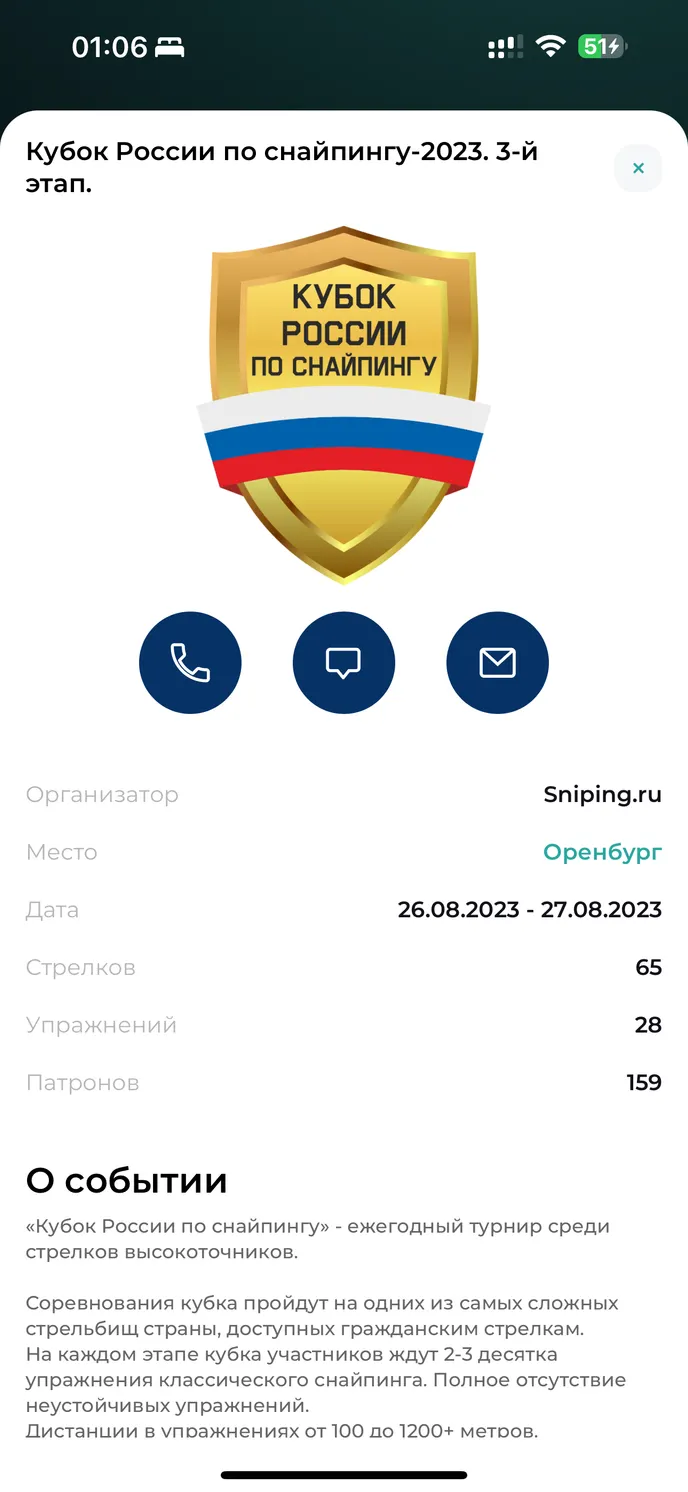Close the event details sheet

[x=638, y=168]
